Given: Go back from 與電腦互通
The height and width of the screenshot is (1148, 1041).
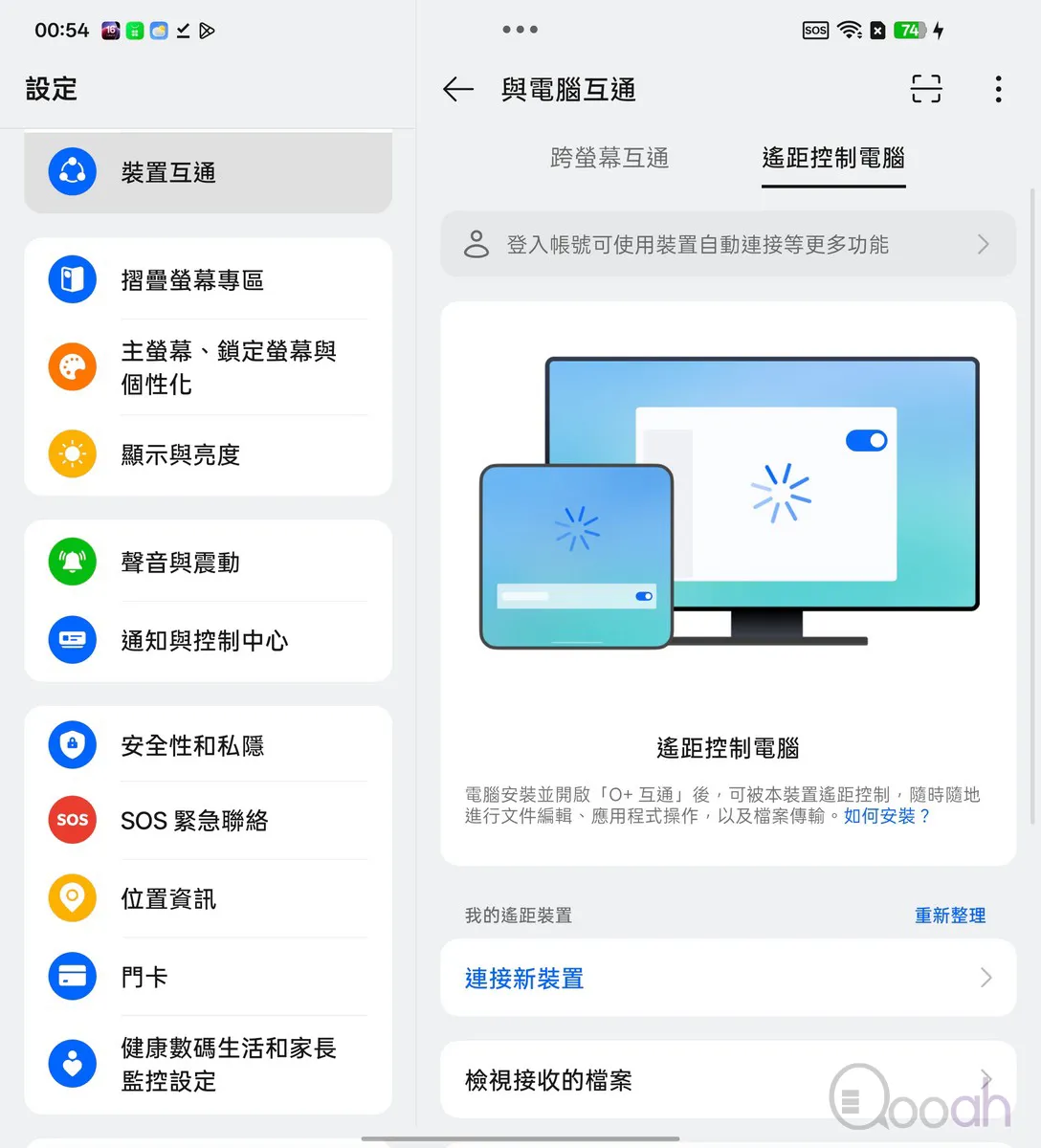Looking at the screenshot, I should tap(458, 90).
